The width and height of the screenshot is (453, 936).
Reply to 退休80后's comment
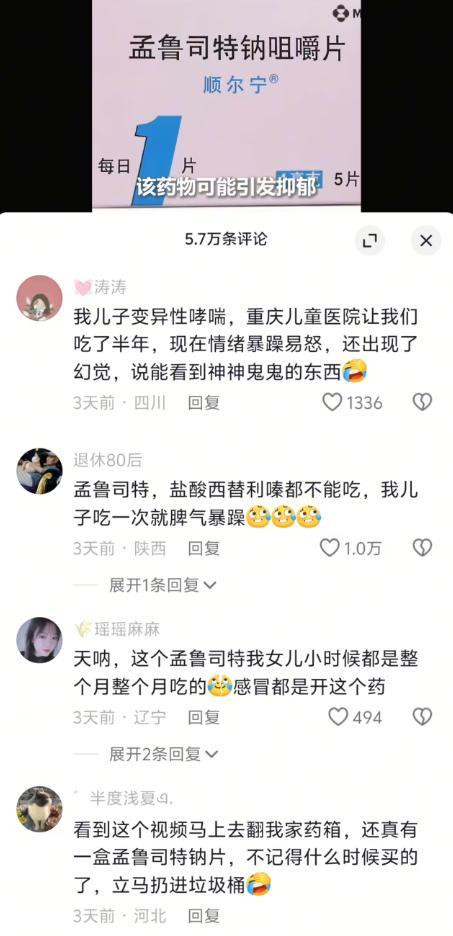[204, 548]
